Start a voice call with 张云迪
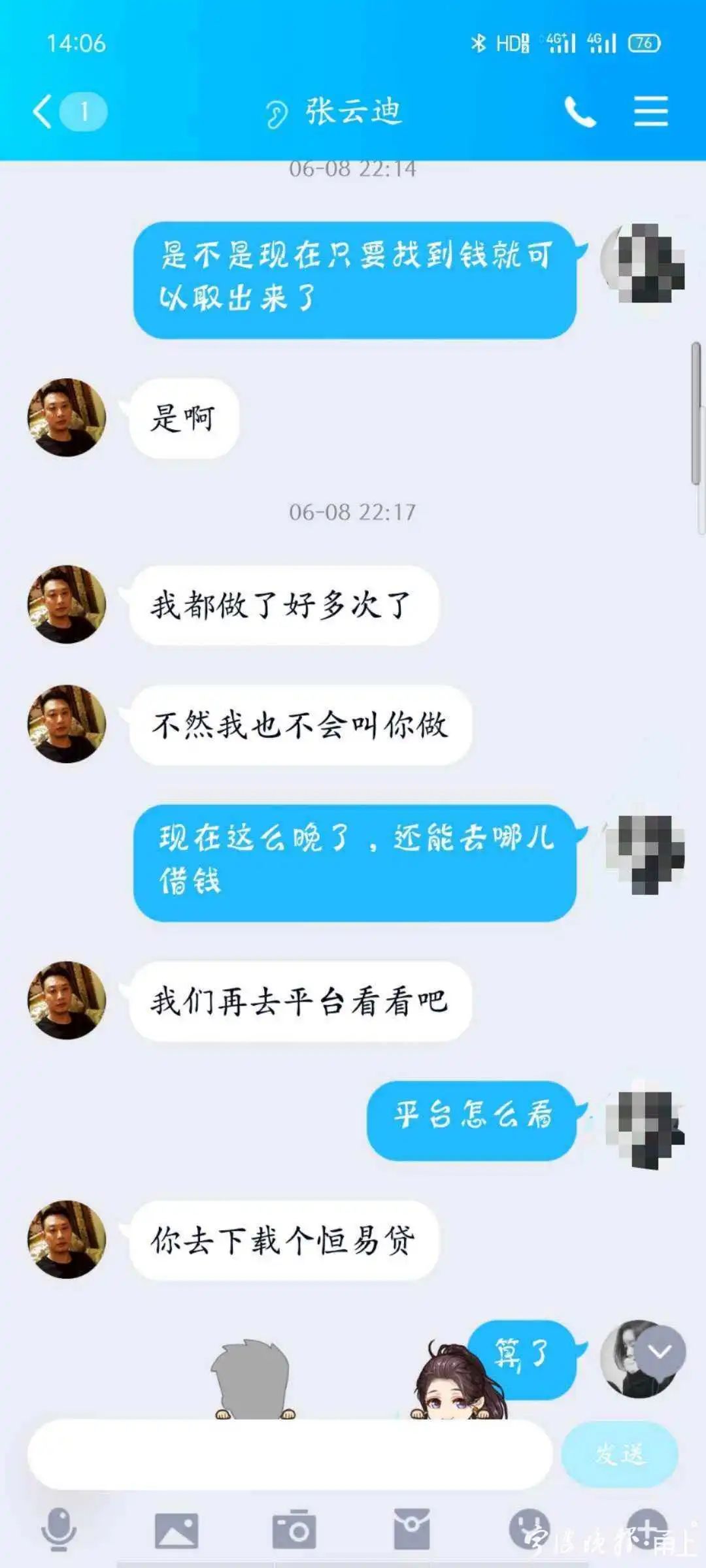 coord(580,112)
